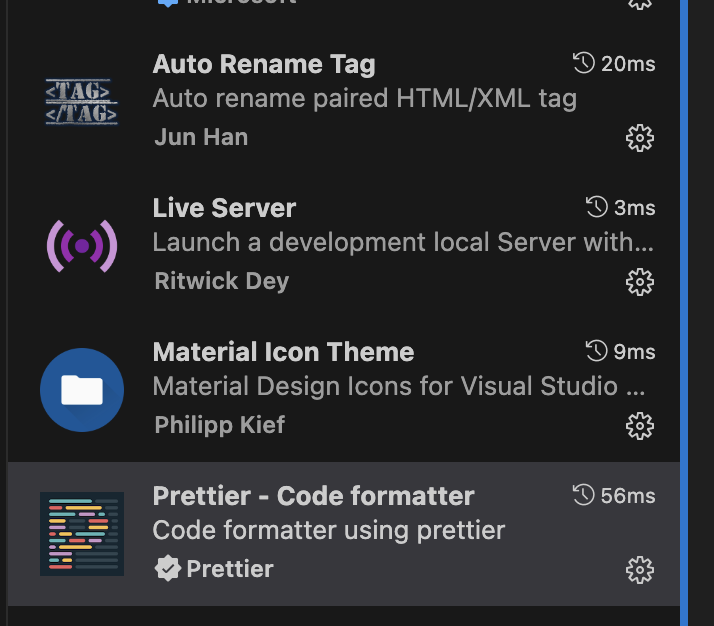Select the Prettier - Code formatter extension
Image resolution: width=714 pixels, height=626 pixels.
[x=313, y=496]
